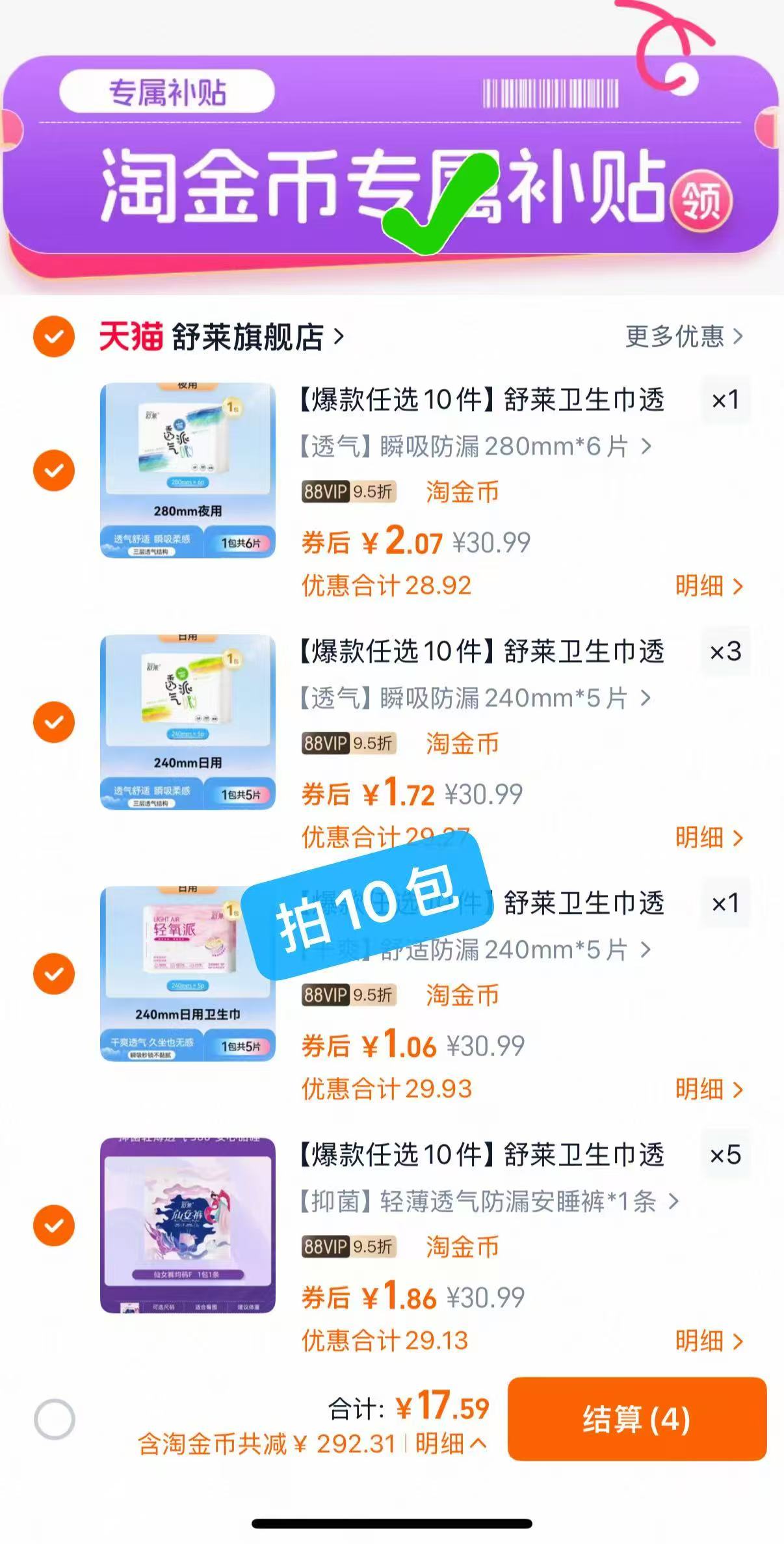Screen dimensions: 784x1544
Task: Deselect the store checkbox next to 舒莱旗舰店
Action: (55, 337)
